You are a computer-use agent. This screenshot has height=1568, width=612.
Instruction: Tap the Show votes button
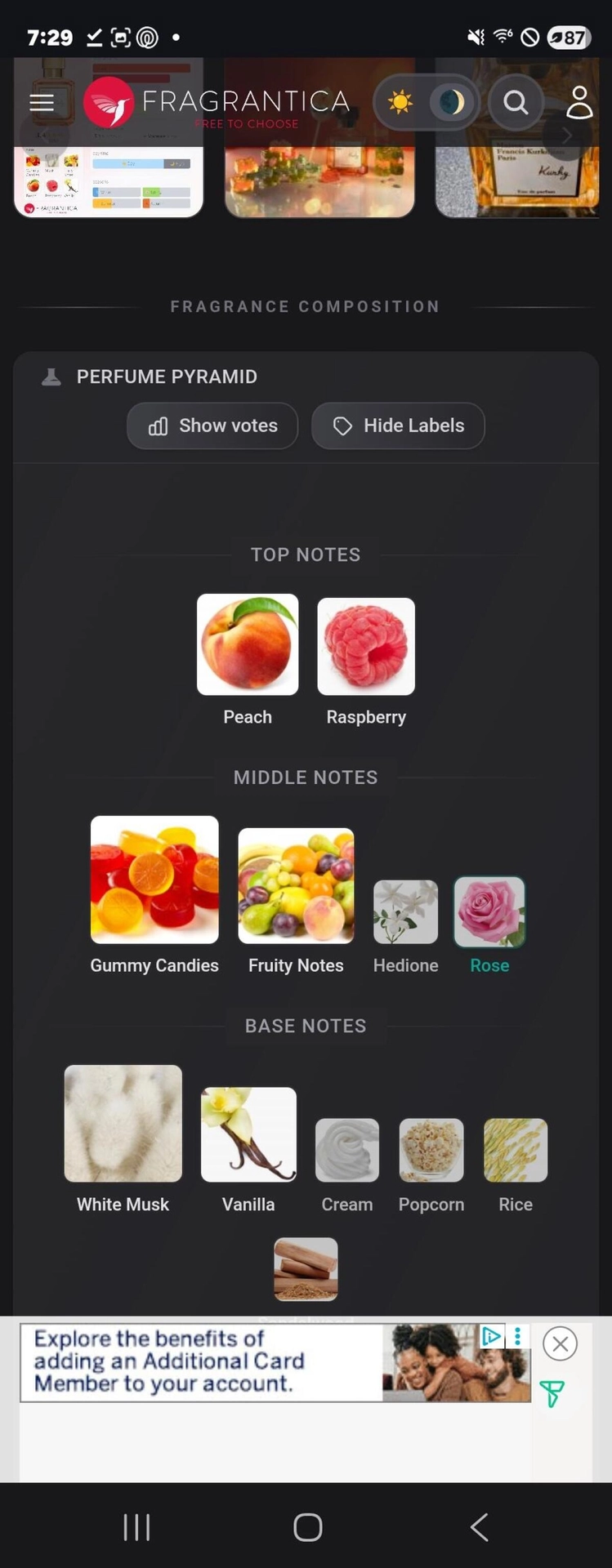pyautogui.click(x=212, y=425)
